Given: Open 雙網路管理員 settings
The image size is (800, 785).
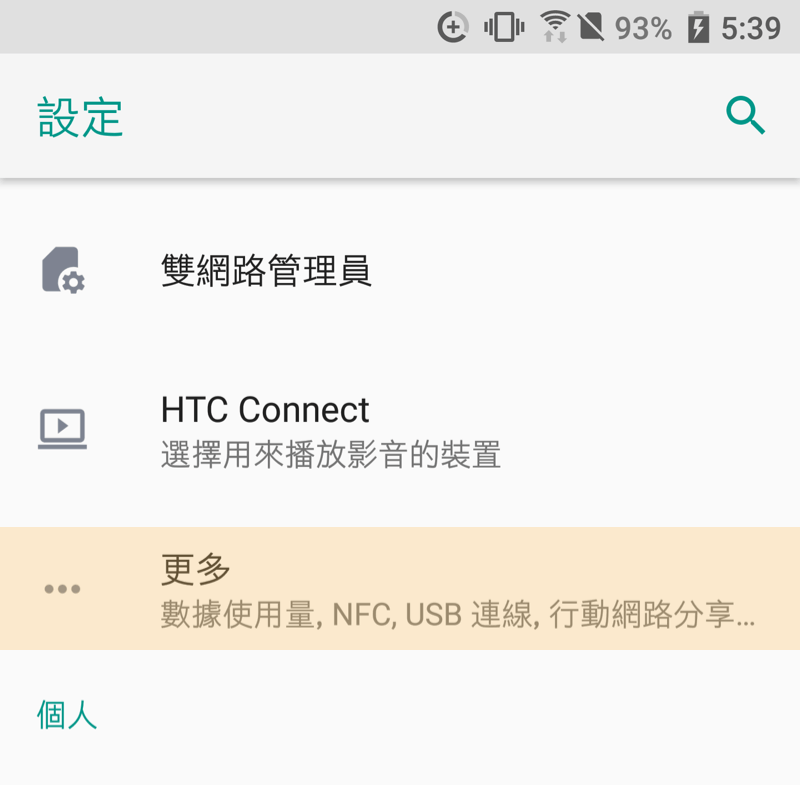Looking at the screenshot, I should click(x=266, y=271).
